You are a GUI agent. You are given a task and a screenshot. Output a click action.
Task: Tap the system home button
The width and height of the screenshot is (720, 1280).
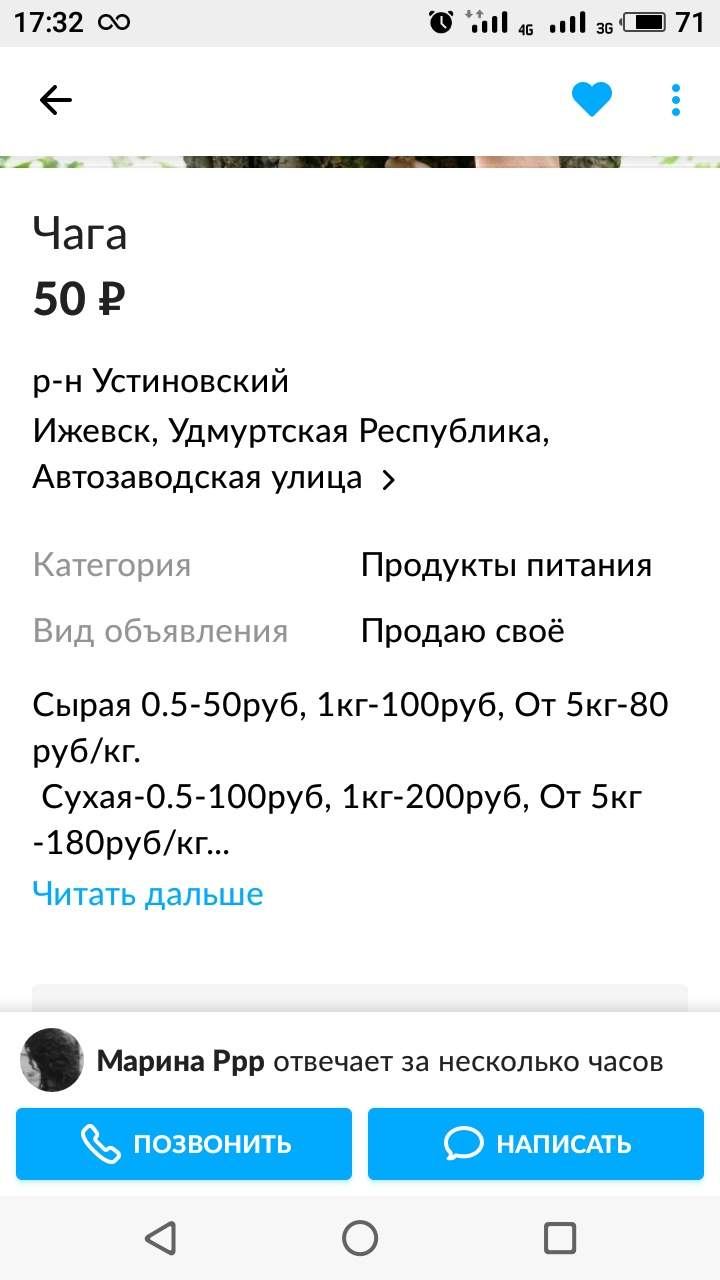pos(360,1238)
